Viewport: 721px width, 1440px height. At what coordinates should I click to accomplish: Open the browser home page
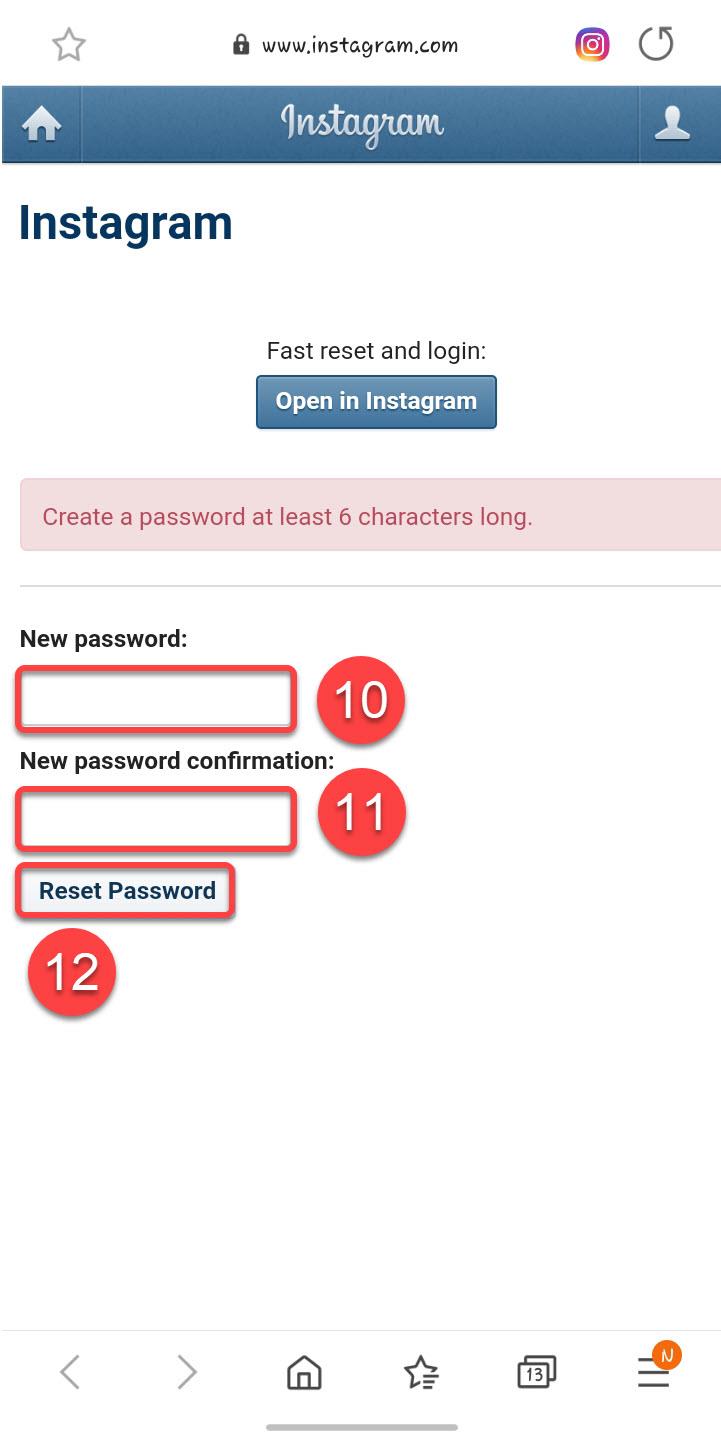point(304,1372)
